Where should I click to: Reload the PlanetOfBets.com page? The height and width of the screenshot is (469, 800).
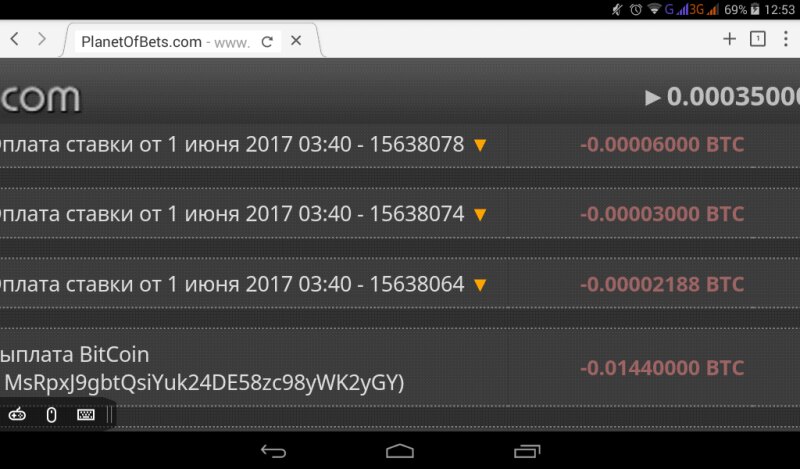[x=267, y=42]
